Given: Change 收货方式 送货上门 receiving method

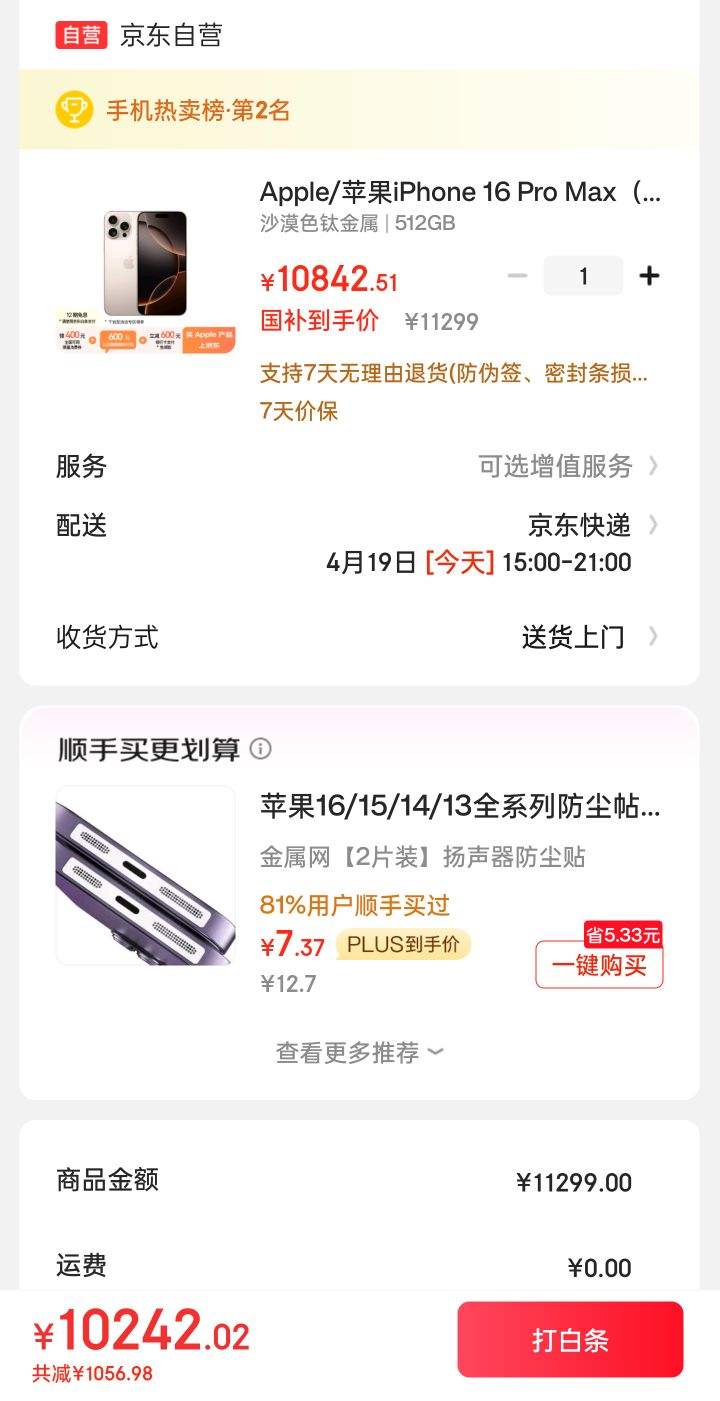Looking at the screenshot, I should pos(360,637).
